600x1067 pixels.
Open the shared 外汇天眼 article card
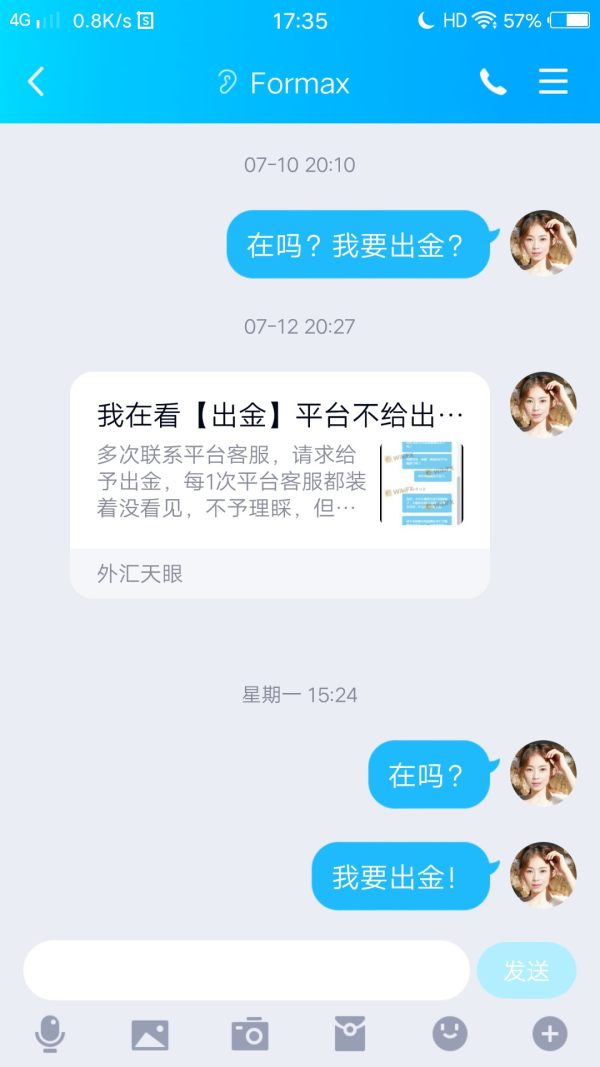coord(280,483)
